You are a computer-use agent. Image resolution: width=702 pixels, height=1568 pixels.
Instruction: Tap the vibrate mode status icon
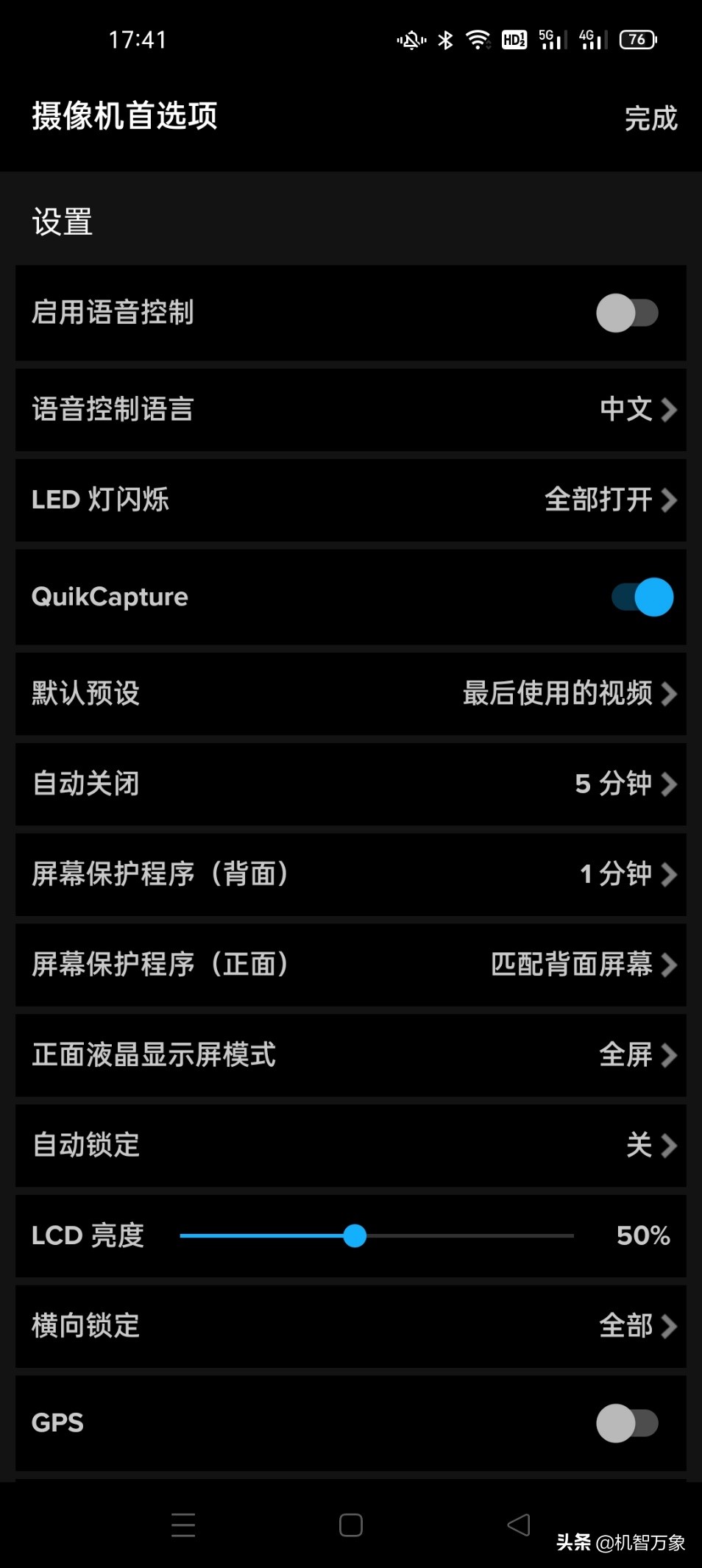(x=410, y=40)
